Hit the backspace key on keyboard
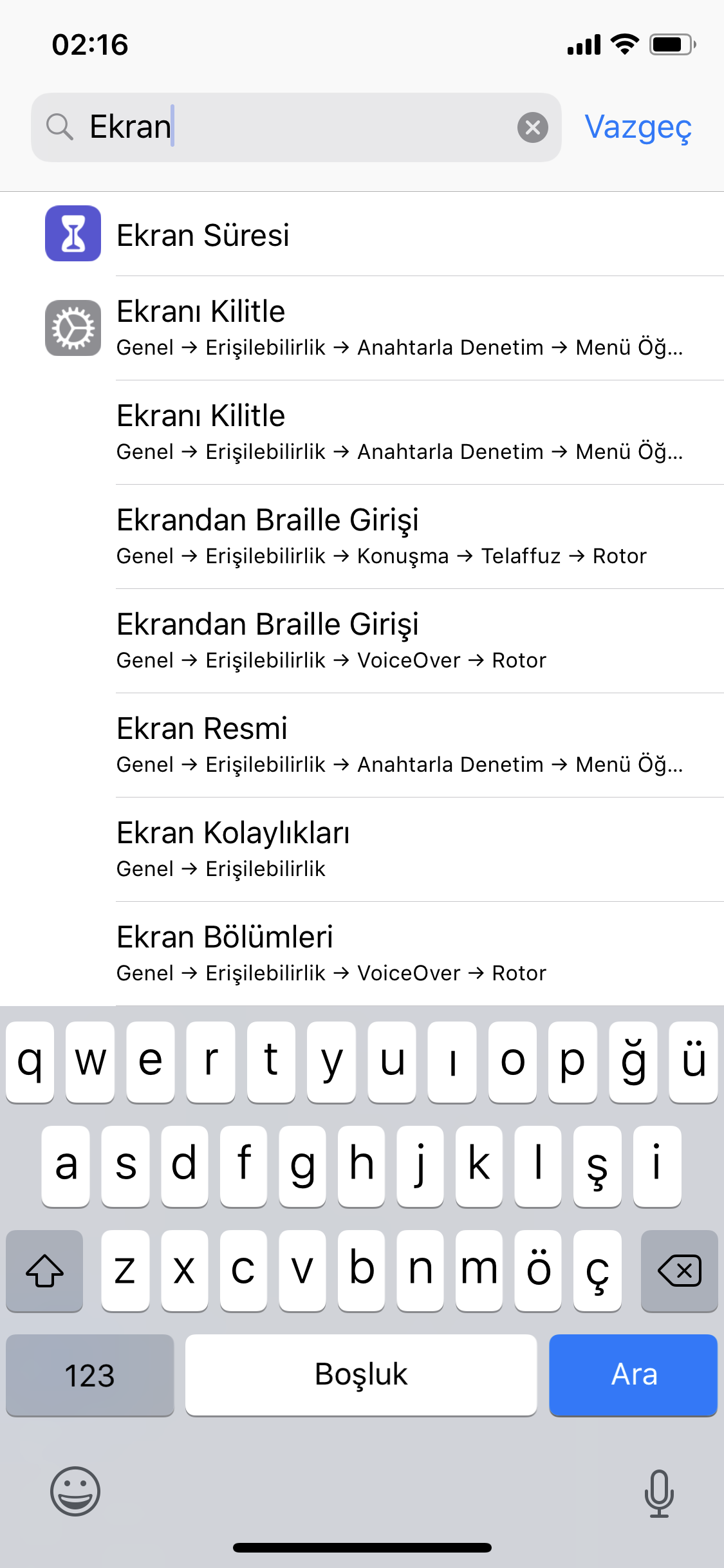Viewport: 724px width, 1568px height. point(680,1271)
